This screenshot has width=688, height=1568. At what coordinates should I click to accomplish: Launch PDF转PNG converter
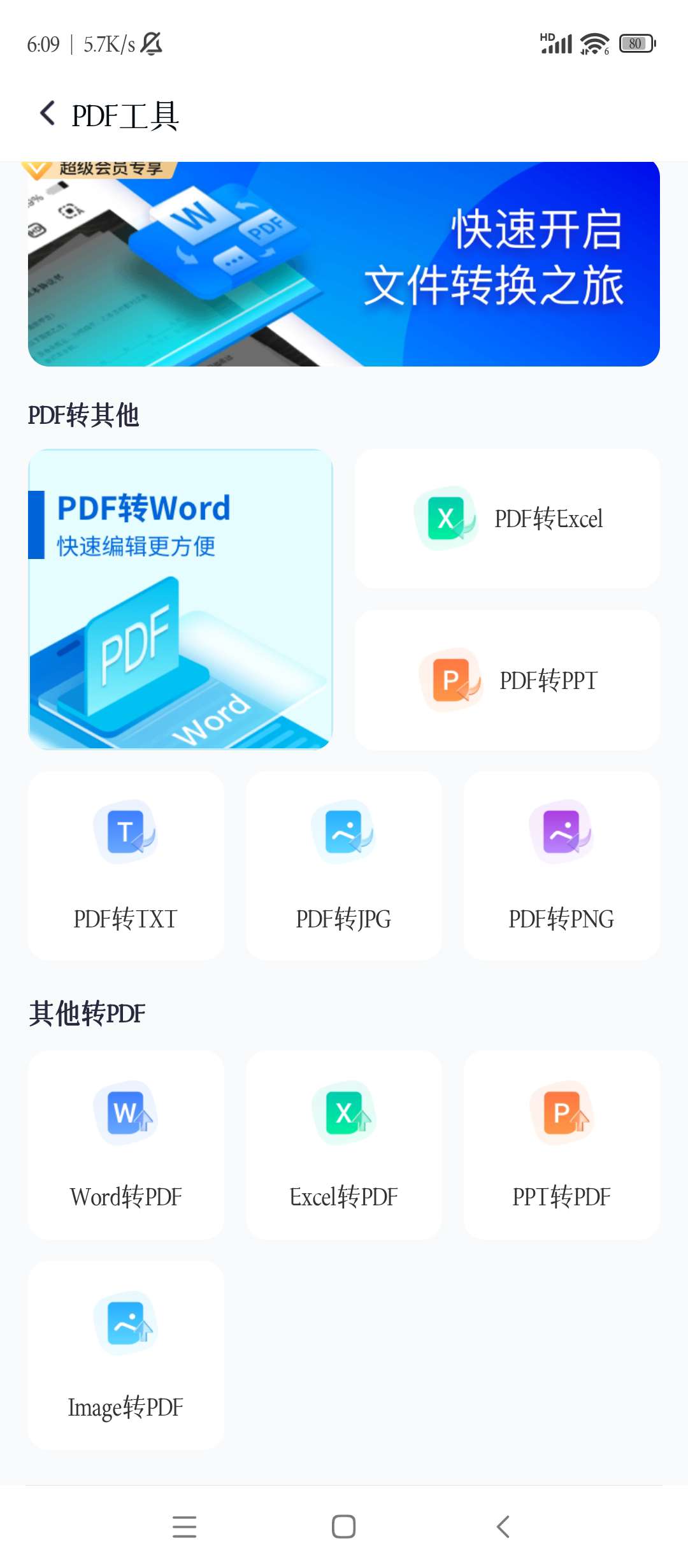(561, 865)
